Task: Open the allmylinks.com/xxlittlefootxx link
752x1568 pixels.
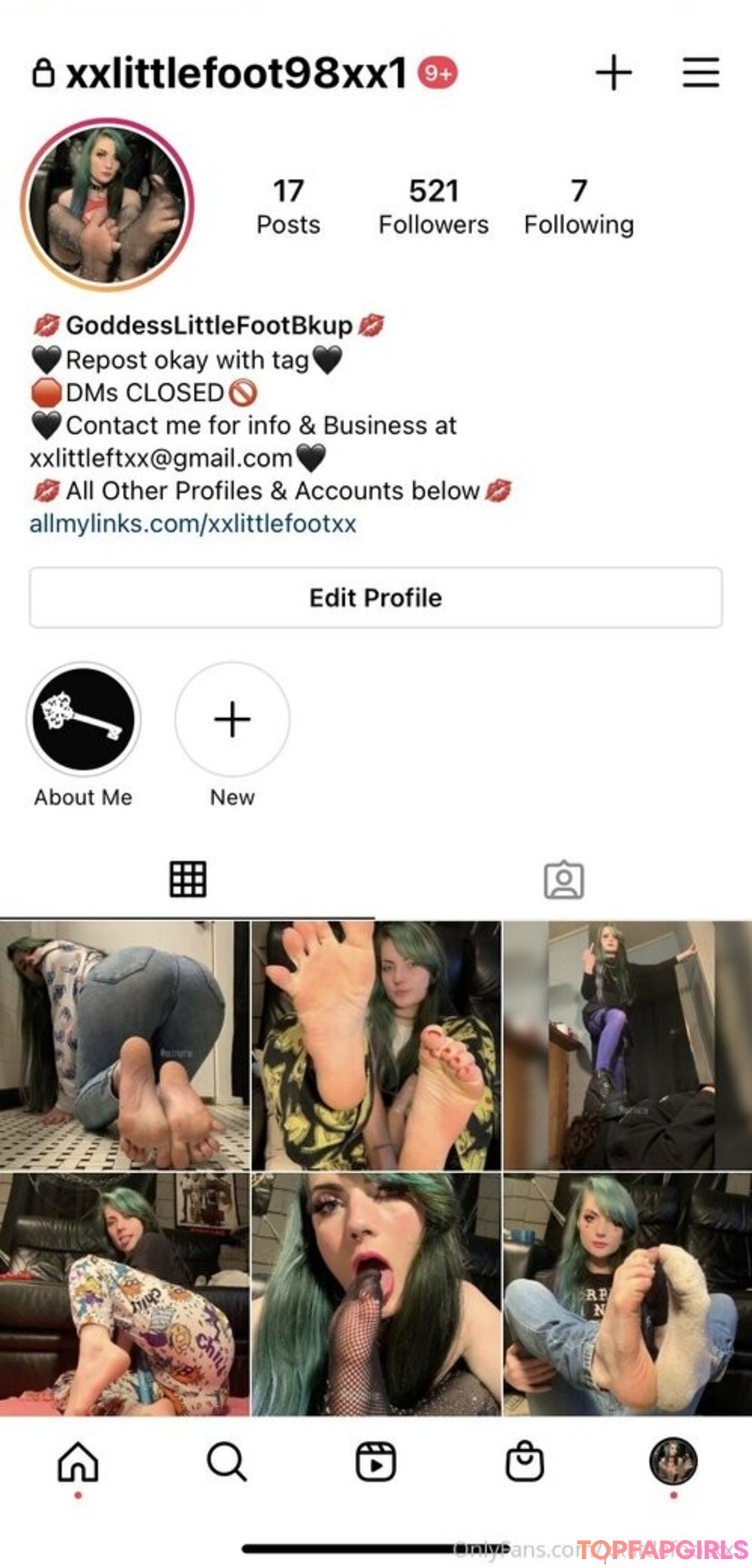Action: [193, 523]
